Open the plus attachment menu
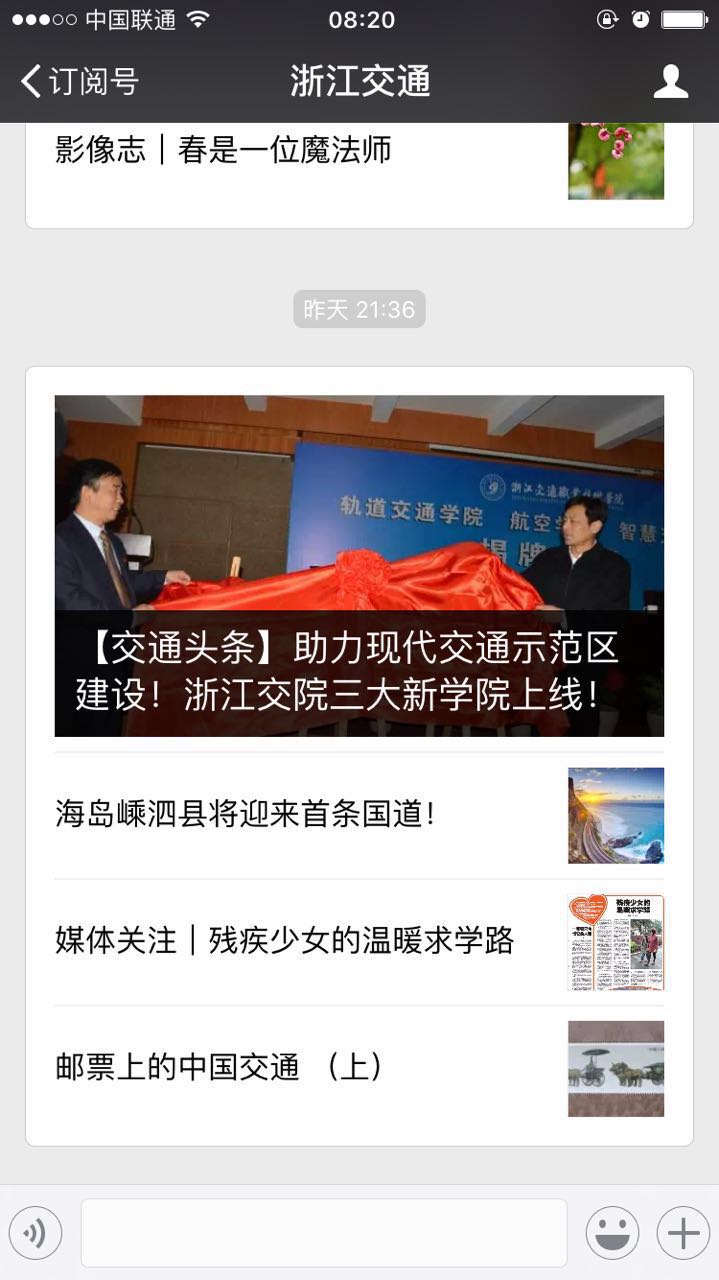The image size is (719, 1280). [x=683, y=1233]
